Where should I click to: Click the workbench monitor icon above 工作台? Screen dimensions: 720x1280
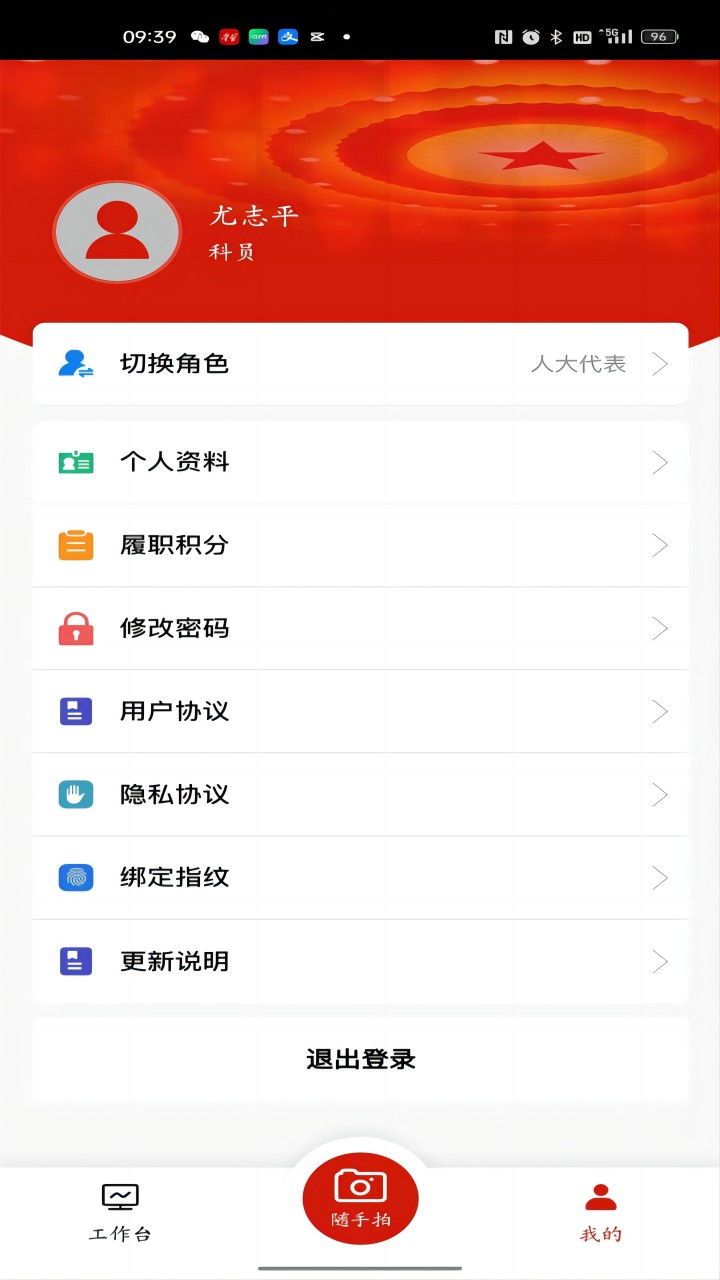120,1194
